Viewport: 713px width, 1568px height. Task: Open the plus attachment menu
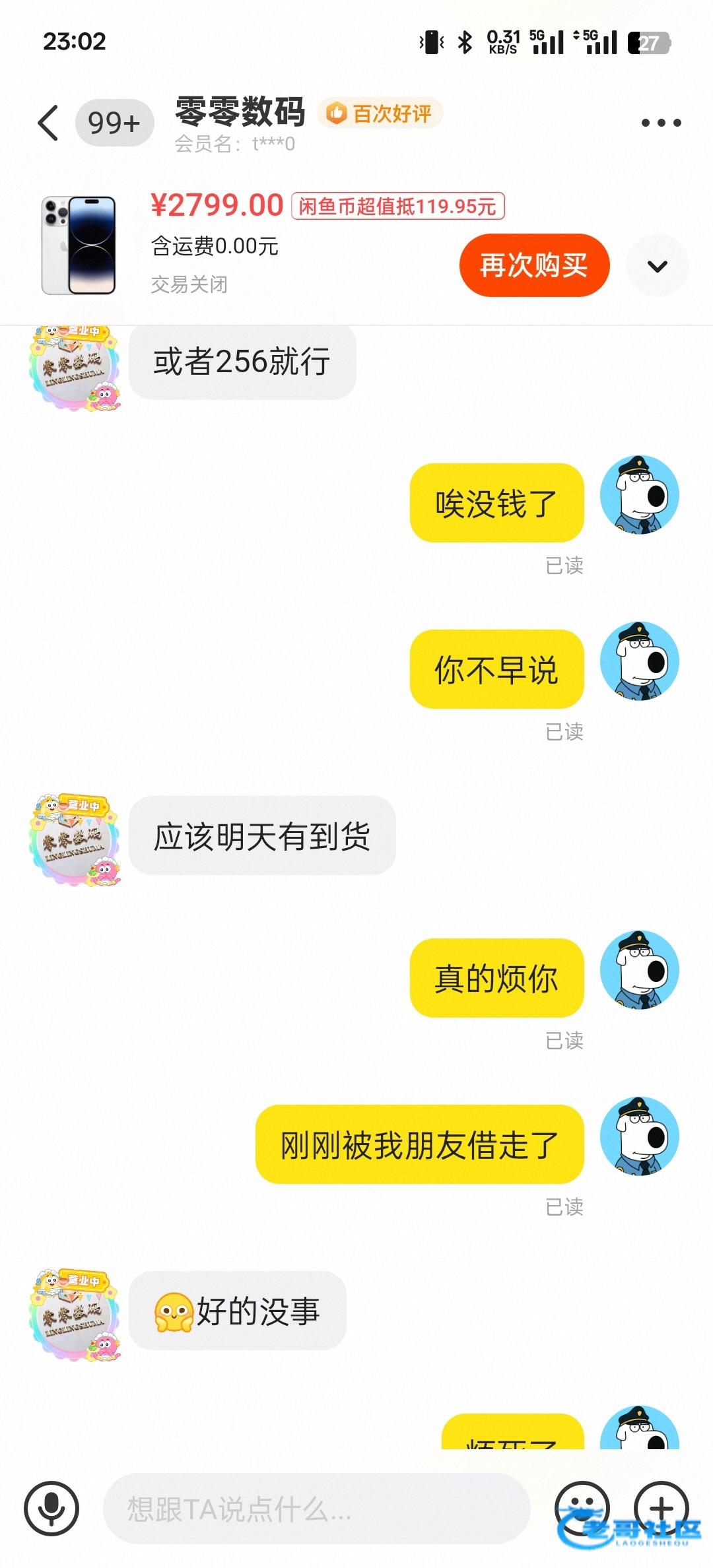662,1509
